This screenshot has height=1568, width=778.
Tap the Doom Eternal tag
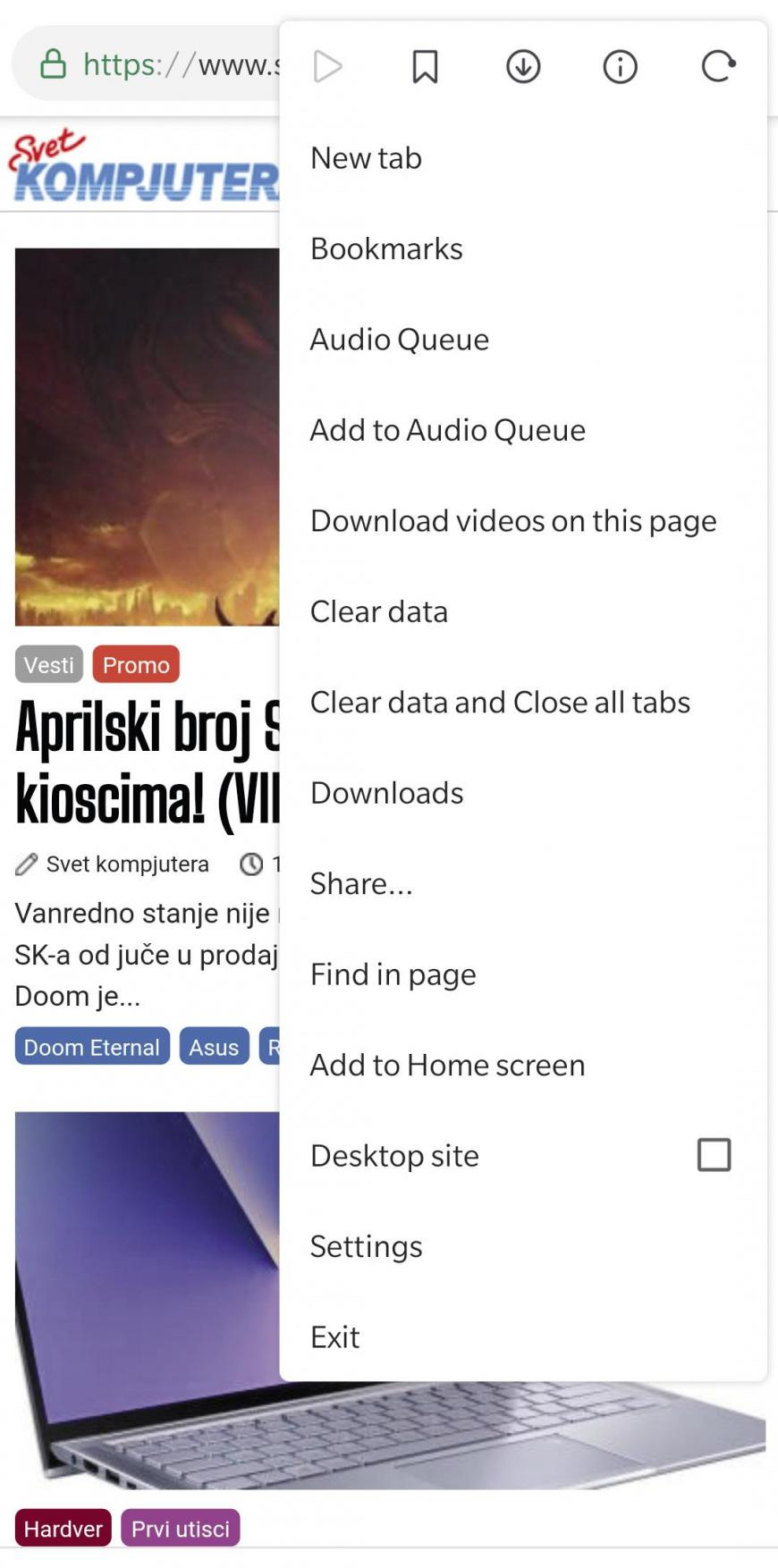coord(92,1047)
